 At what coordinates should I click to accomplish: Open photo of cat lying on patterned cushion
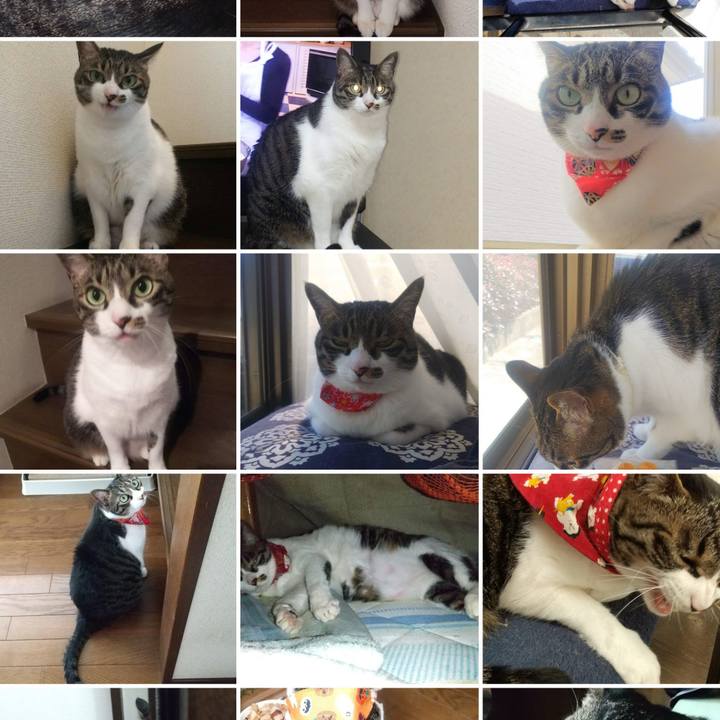click(358, 361)
